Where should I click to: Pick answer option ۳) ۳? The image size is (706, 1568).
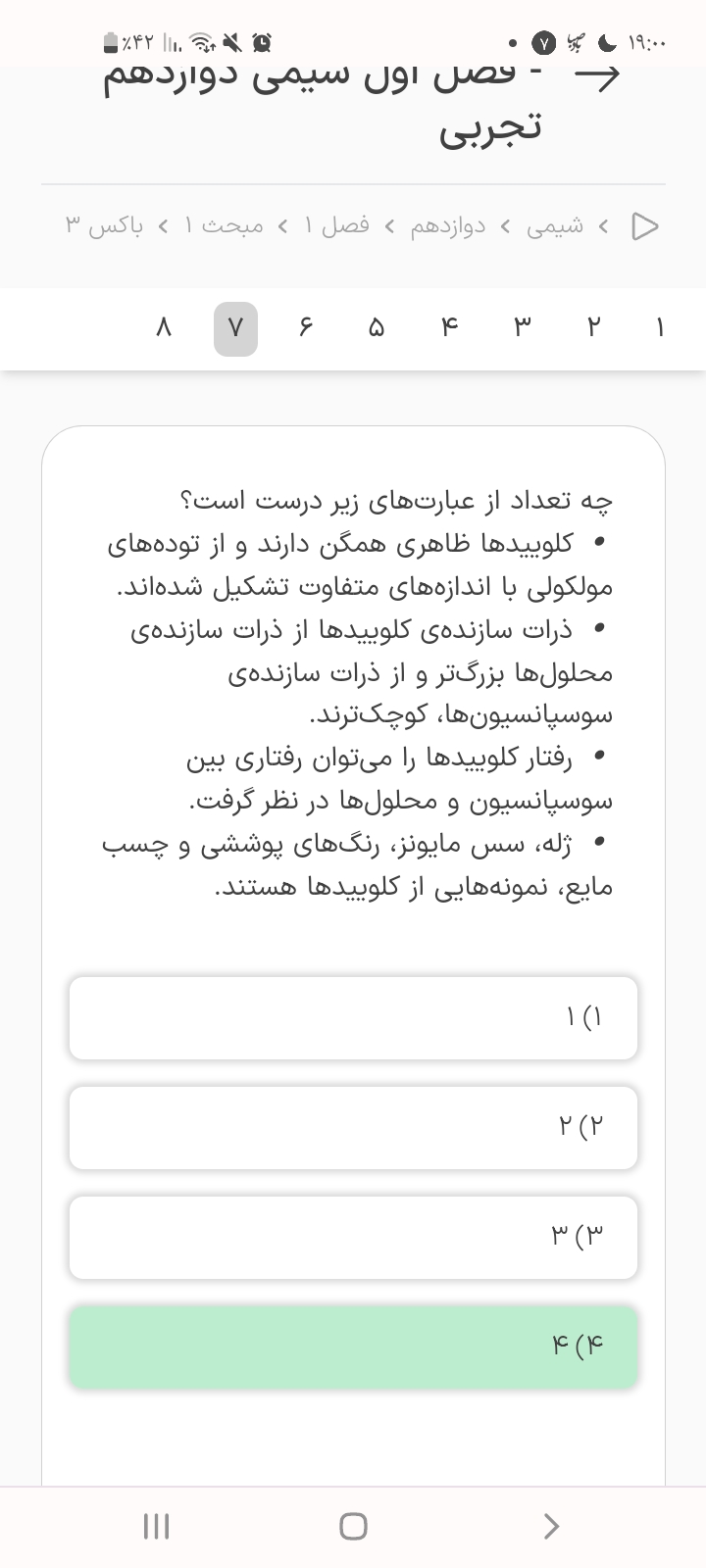click(353, 1237)
